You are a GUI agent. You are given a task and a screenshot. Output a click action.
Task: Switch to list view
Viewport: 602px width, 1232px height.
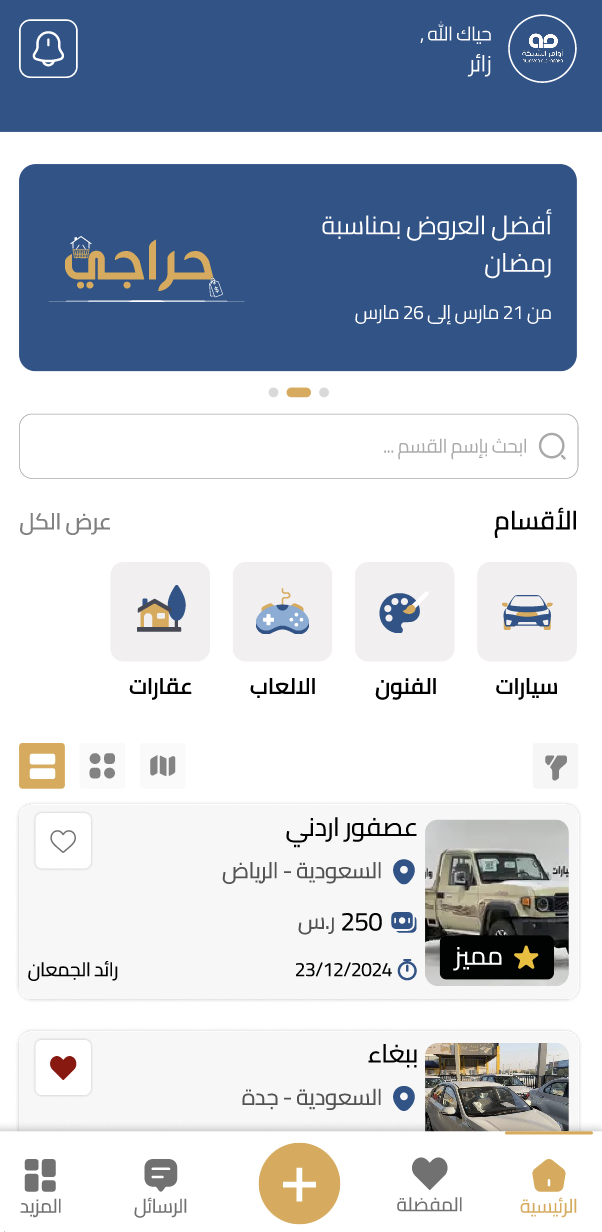[x=42, y=766]
